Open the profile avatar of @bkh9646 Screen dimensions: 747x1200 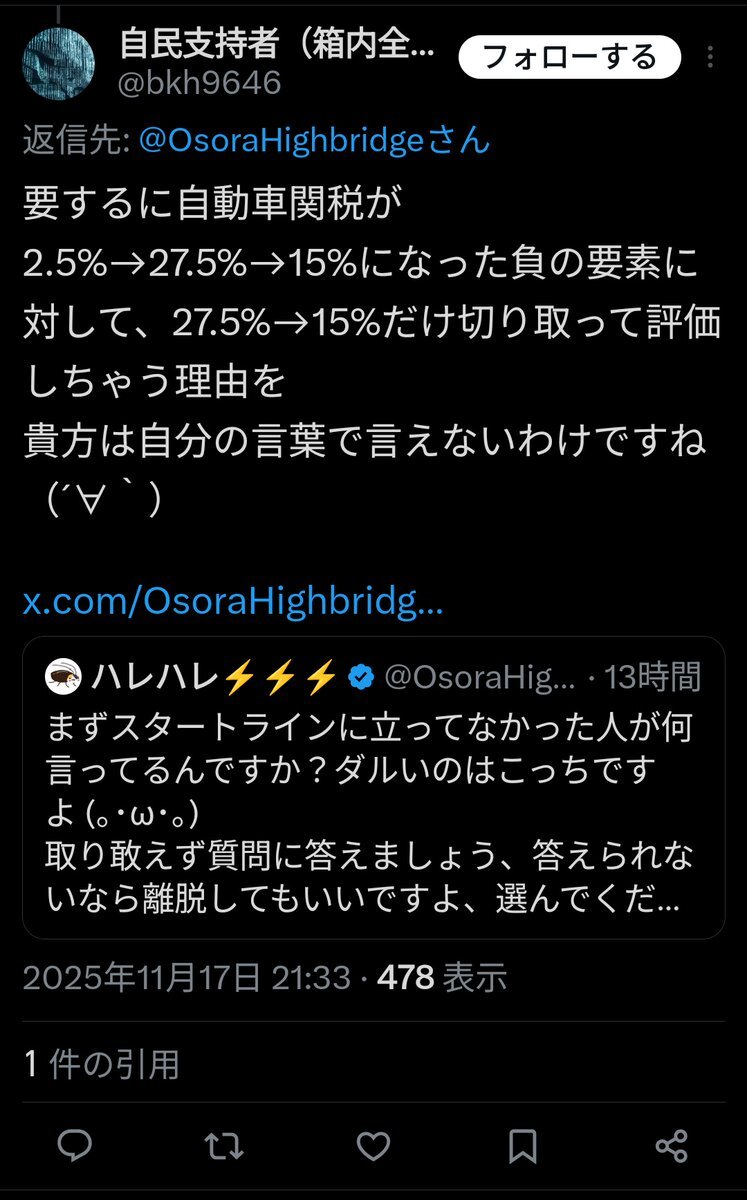[58, 63]
